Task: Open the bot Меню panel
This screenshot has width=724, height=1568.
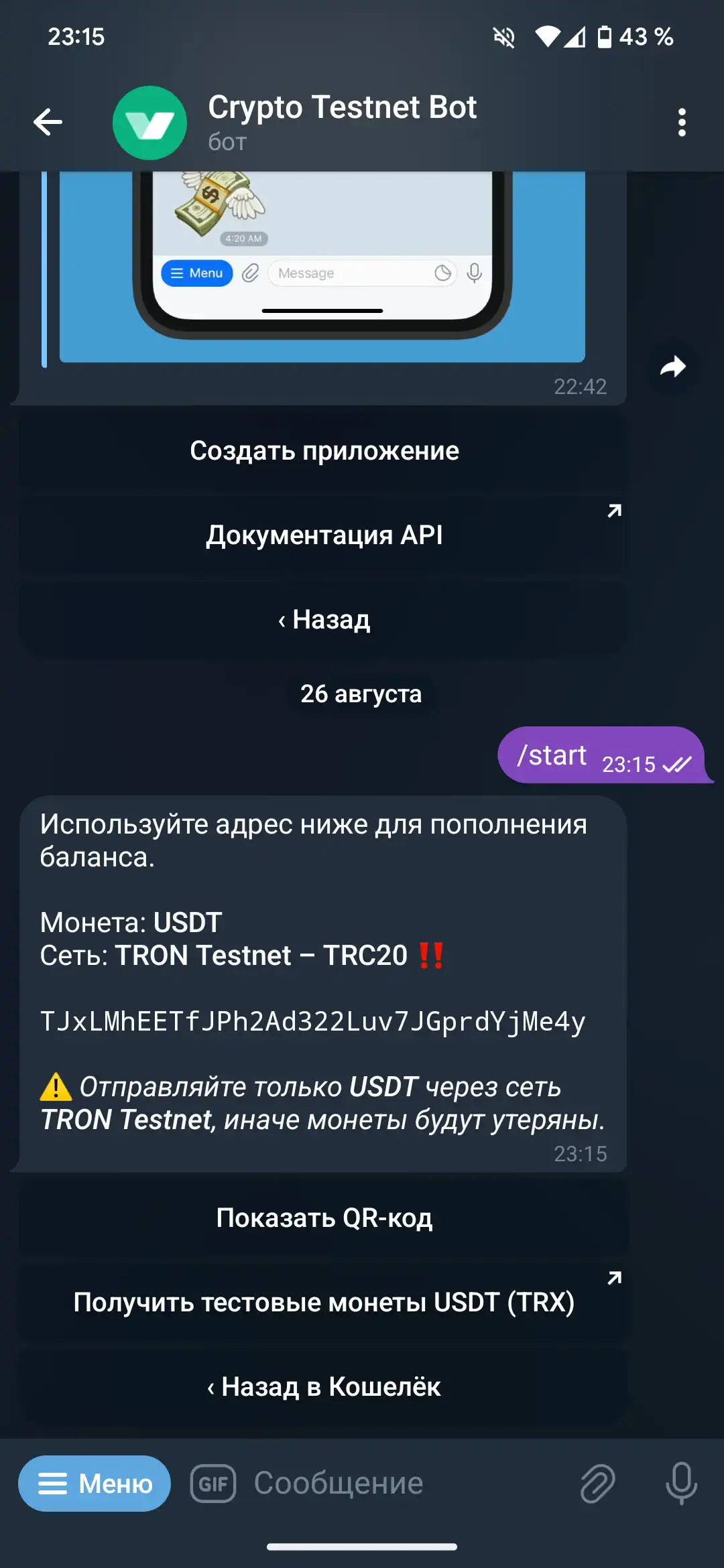Action: pyautogui.click(x=93, y=1484)
